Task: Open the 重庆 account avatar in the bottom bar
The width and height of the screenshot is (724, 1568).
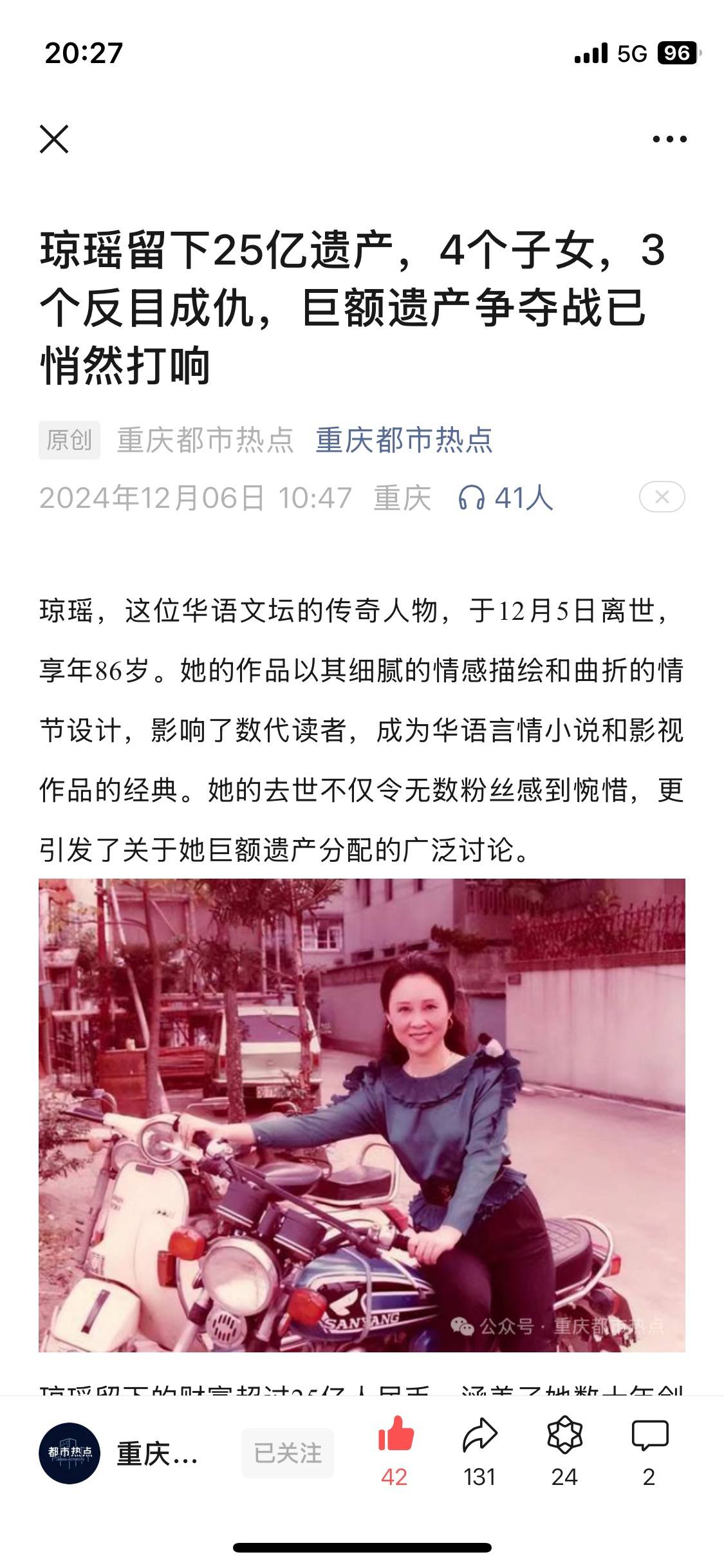Action: pos(70,1453)
